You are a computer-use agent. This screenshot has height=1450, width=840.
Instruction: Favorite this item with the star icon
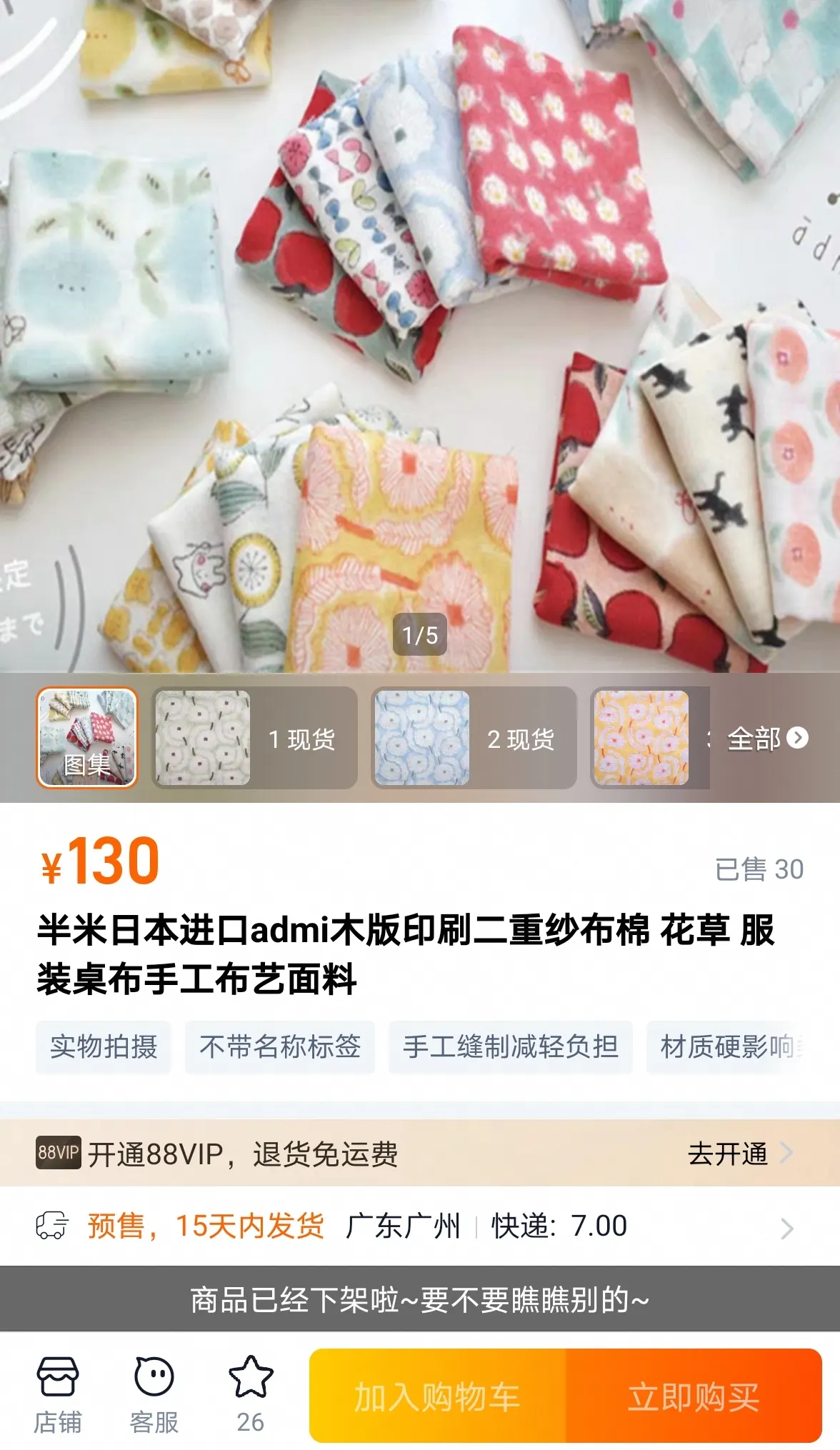(x=250, y=1394)
